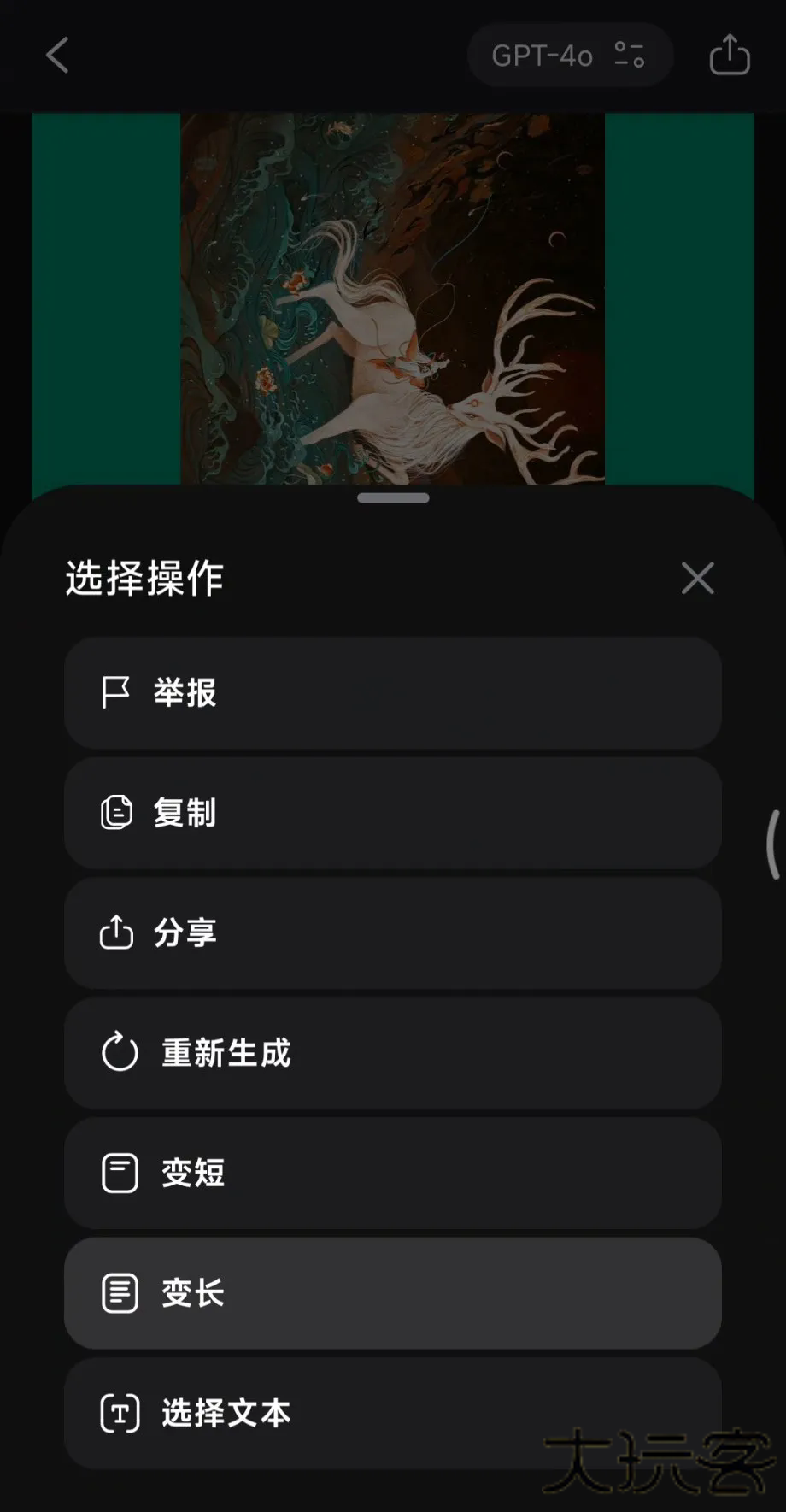
Task: Tap the share icon in the top bar
Action: pos(730,56)
